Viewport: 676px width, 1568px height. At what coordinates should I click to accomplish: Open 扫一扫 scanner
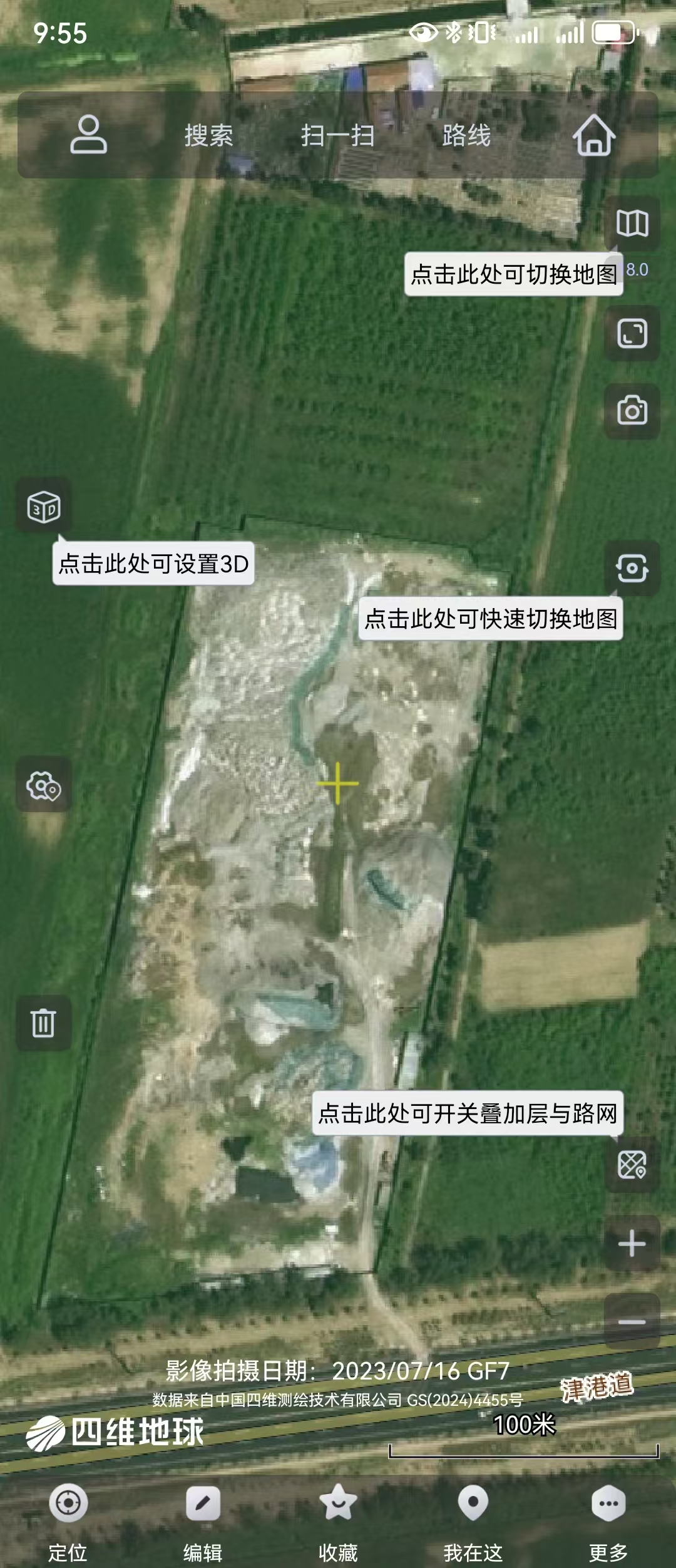click(337, 135)
